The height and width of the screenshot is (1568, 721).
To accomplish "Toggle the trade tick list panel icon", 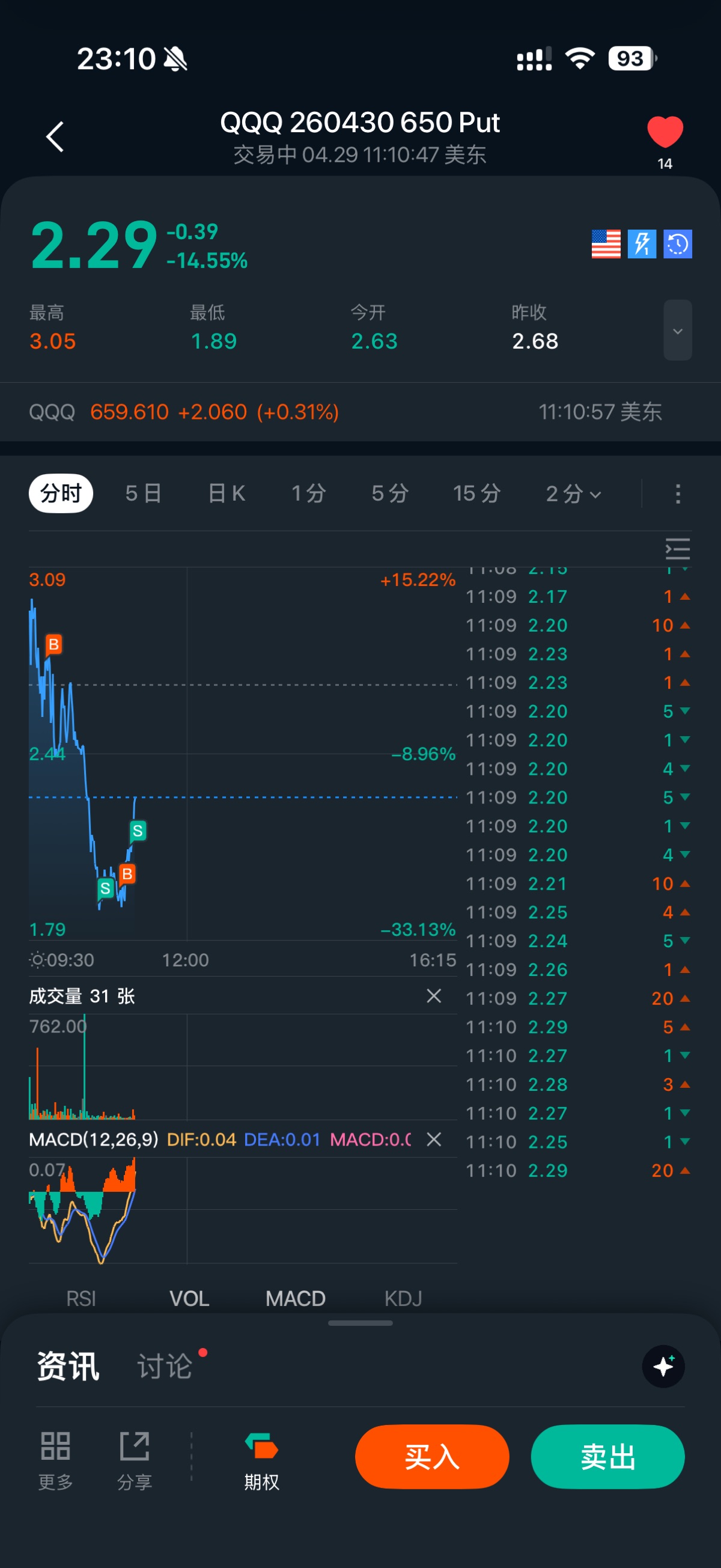I will (x=677, y=549).
